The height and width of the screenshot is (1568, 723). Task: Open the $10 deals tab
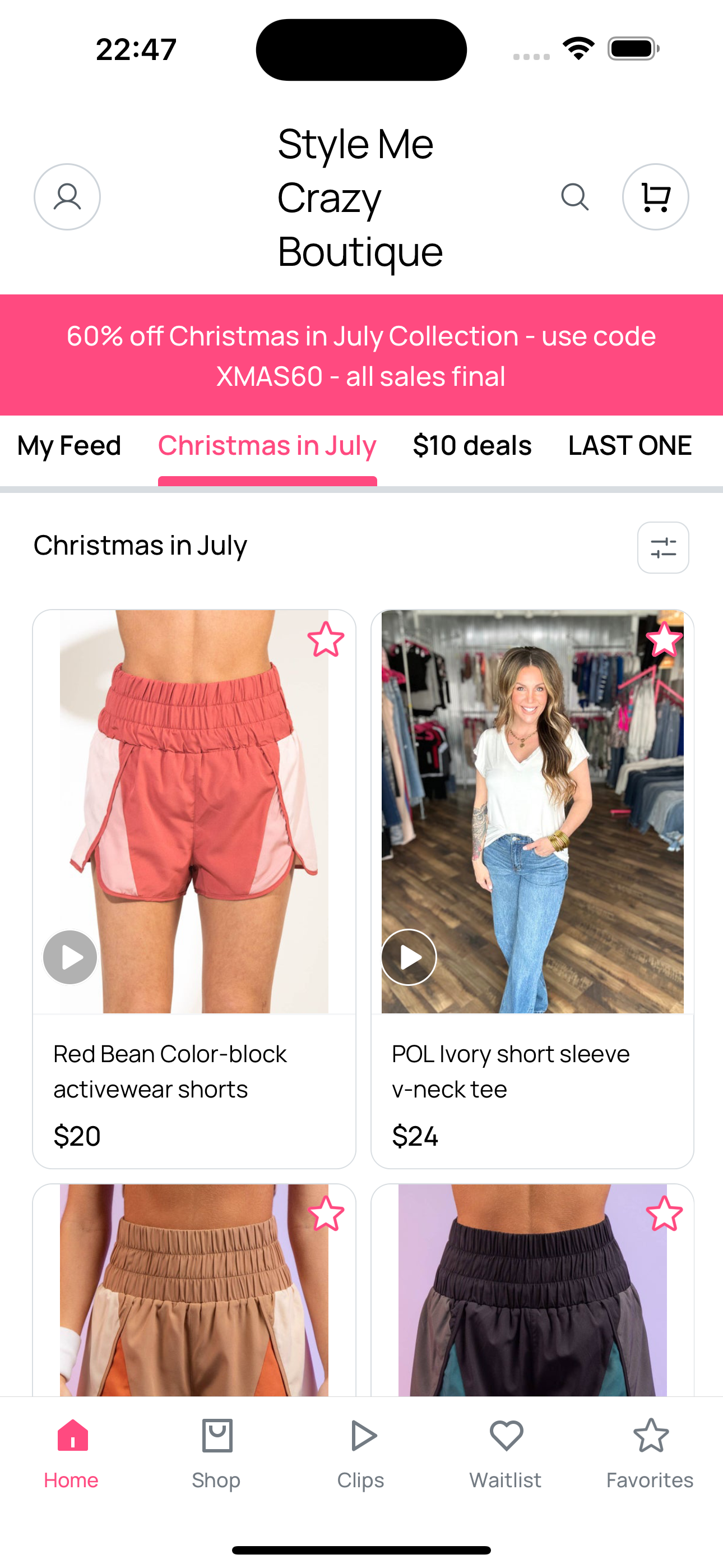point(472,445)
